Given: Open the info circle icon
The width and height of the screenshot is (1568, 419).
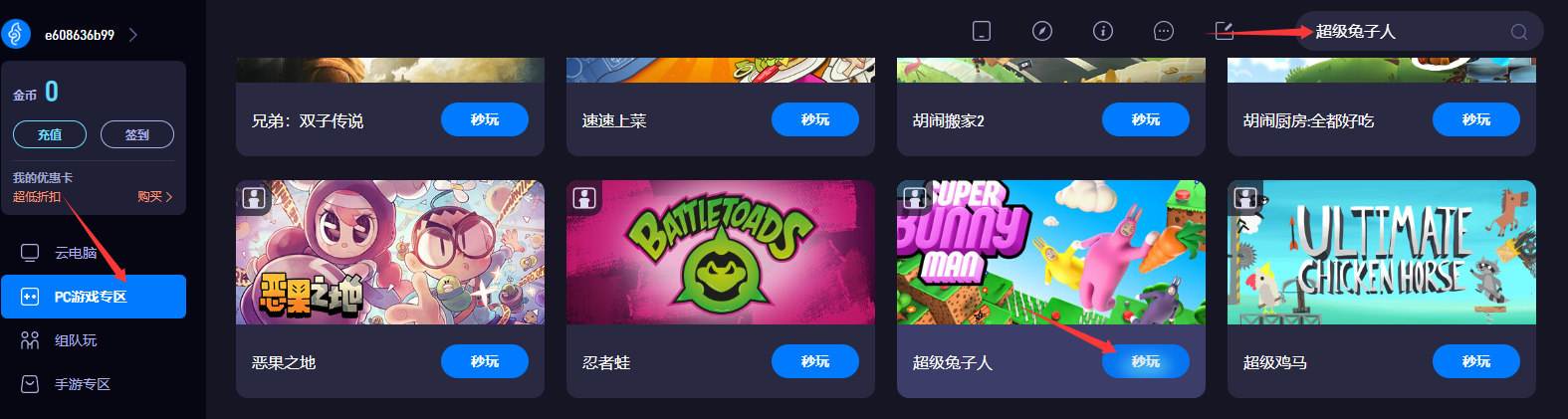Looking at the screenshot, I should tap(1103, 31).
